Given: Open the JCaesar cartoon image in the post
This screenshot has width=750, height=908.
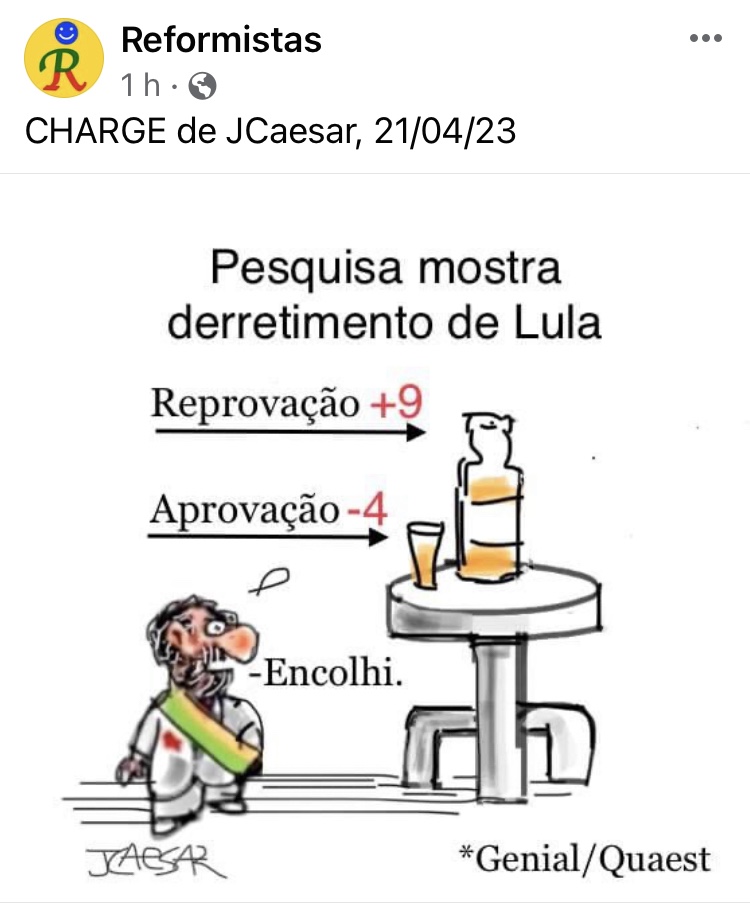Looking at the screenshot, I should pos(375,540).
